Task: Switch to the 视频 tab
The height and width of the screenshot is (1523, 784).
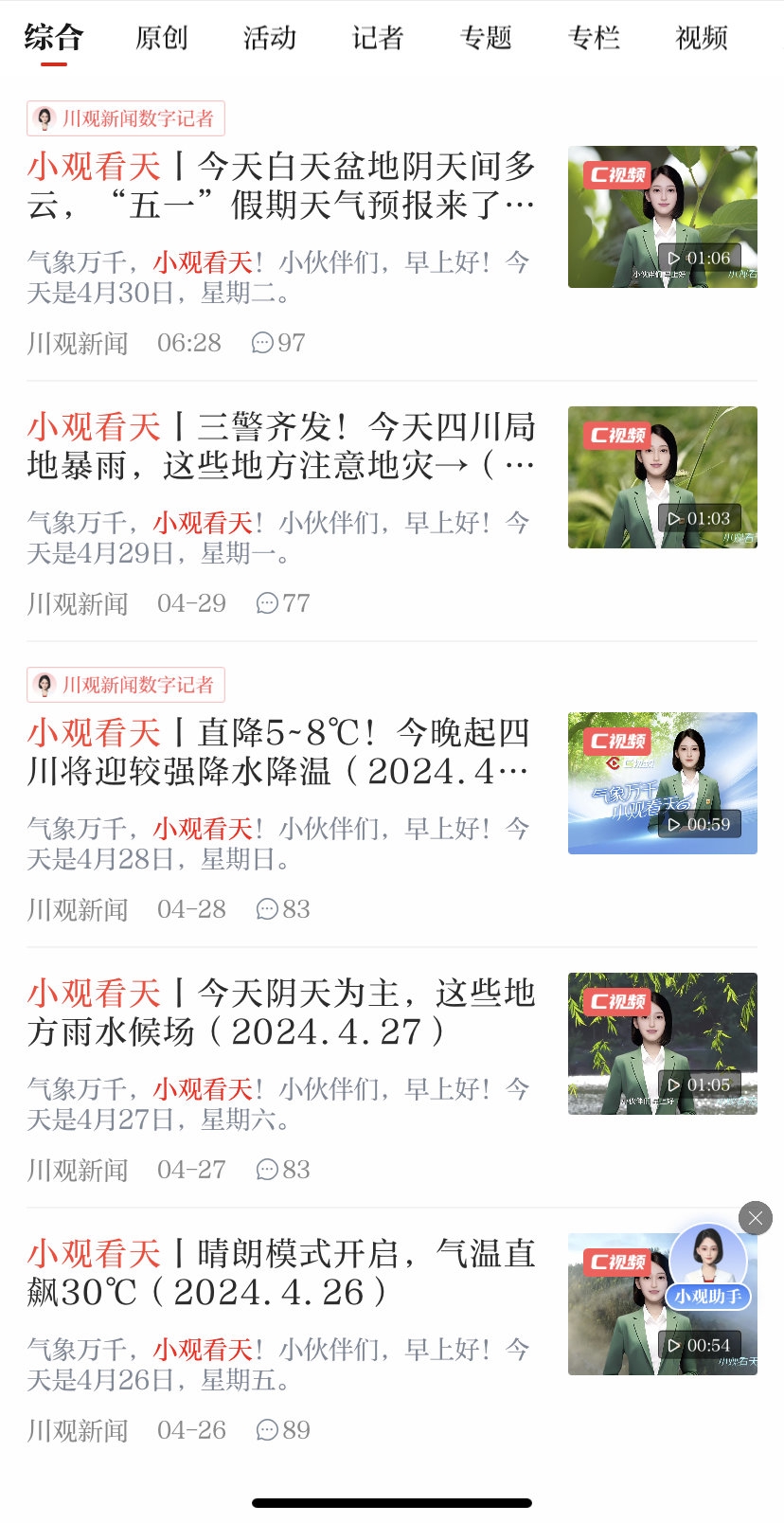Action: point(702,38)
